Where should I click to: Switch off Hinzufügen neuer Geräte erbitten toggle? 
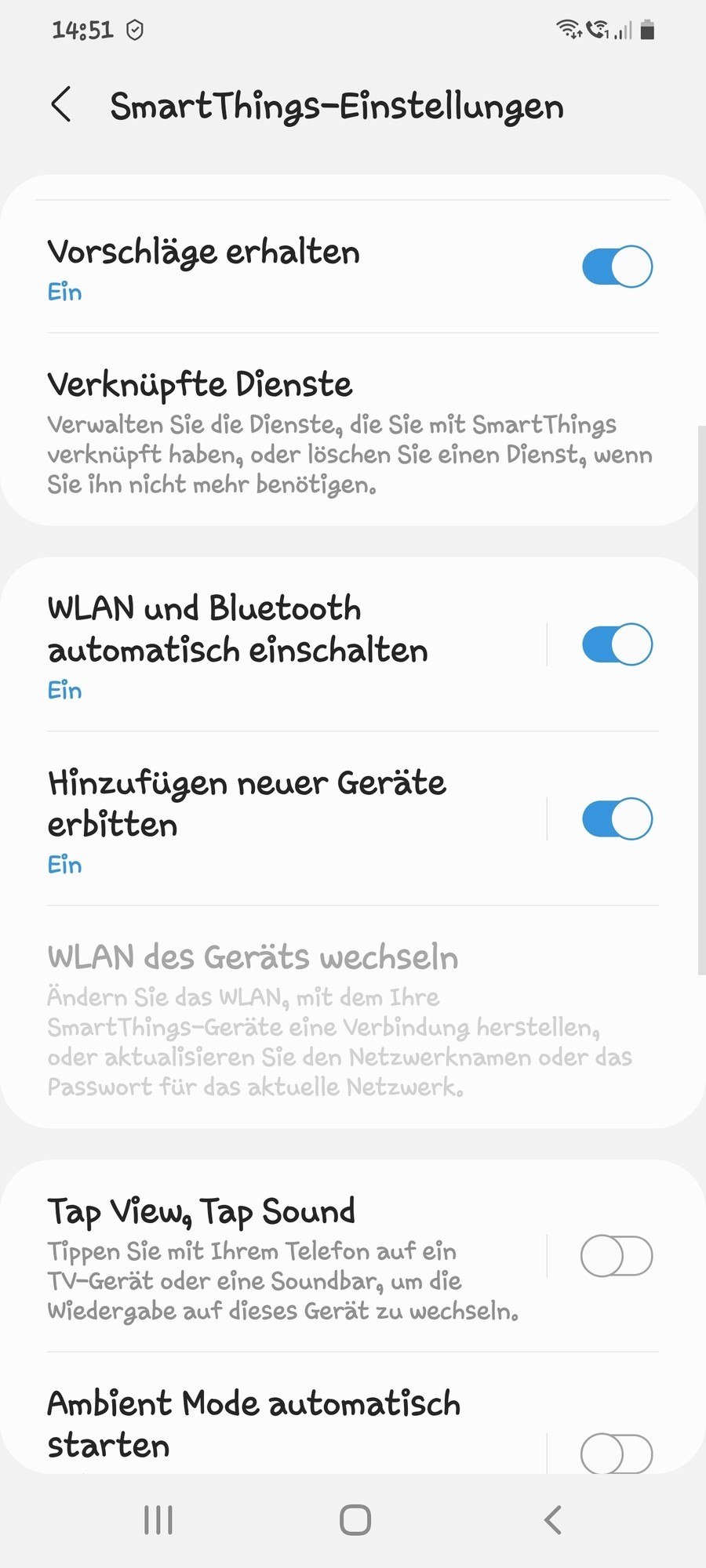pyautogui.click(x=617, y=819)
